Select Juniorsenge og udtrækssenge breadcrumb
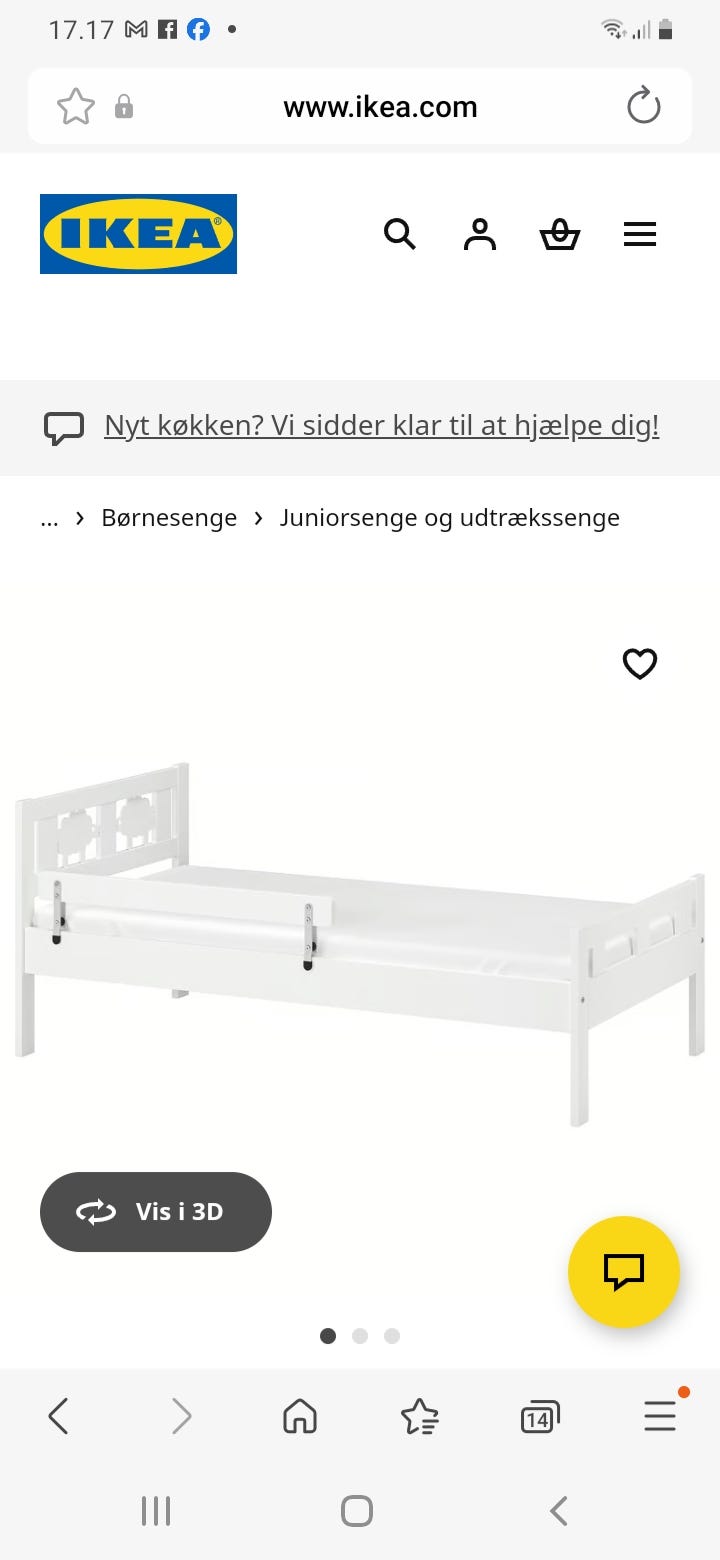Image resolution: width=720 pixels, height=1560 pixels. [450, 518]
